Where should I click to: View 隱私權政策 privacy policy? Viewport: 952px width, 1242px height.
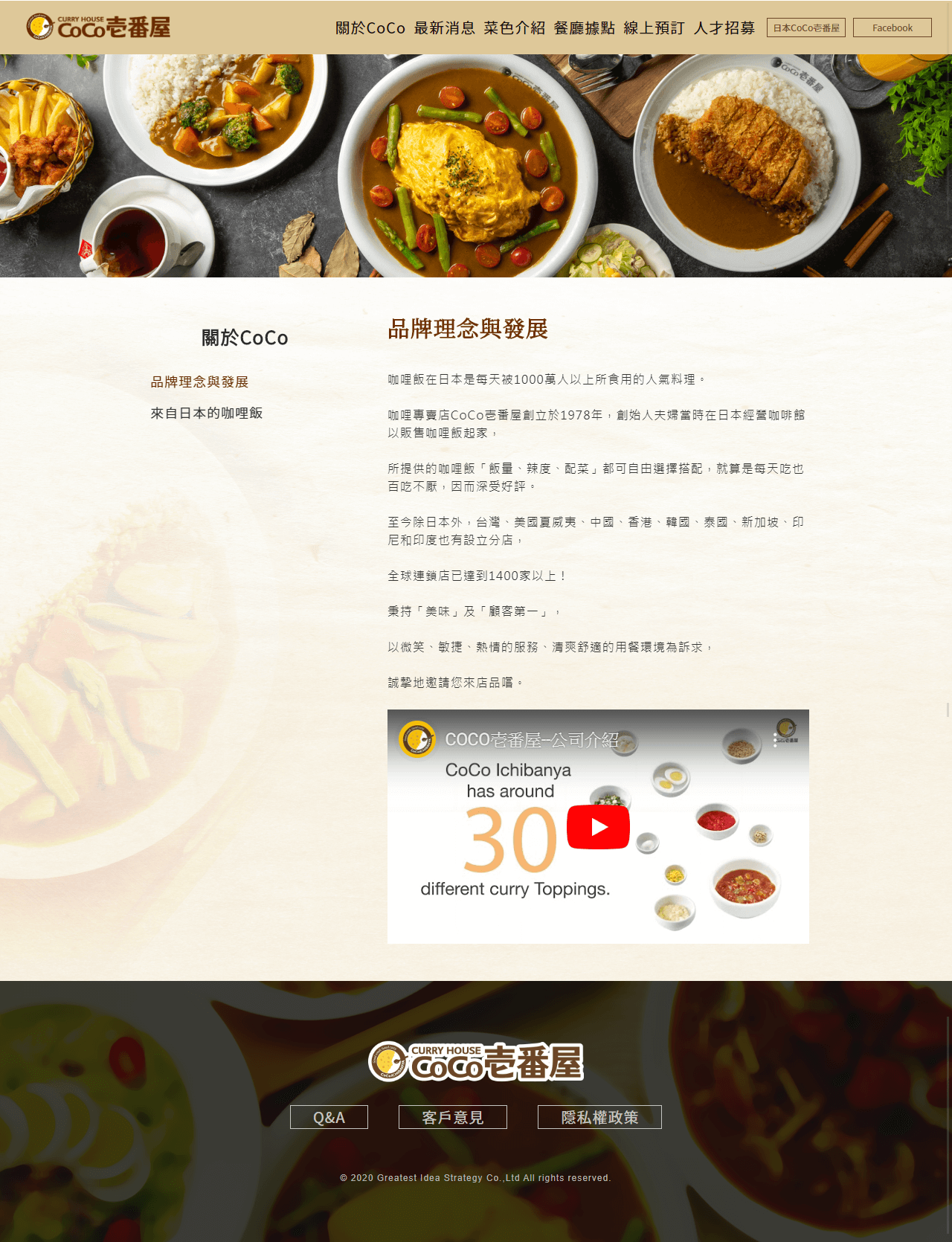pyautogui.click(x=599, y=1117)
